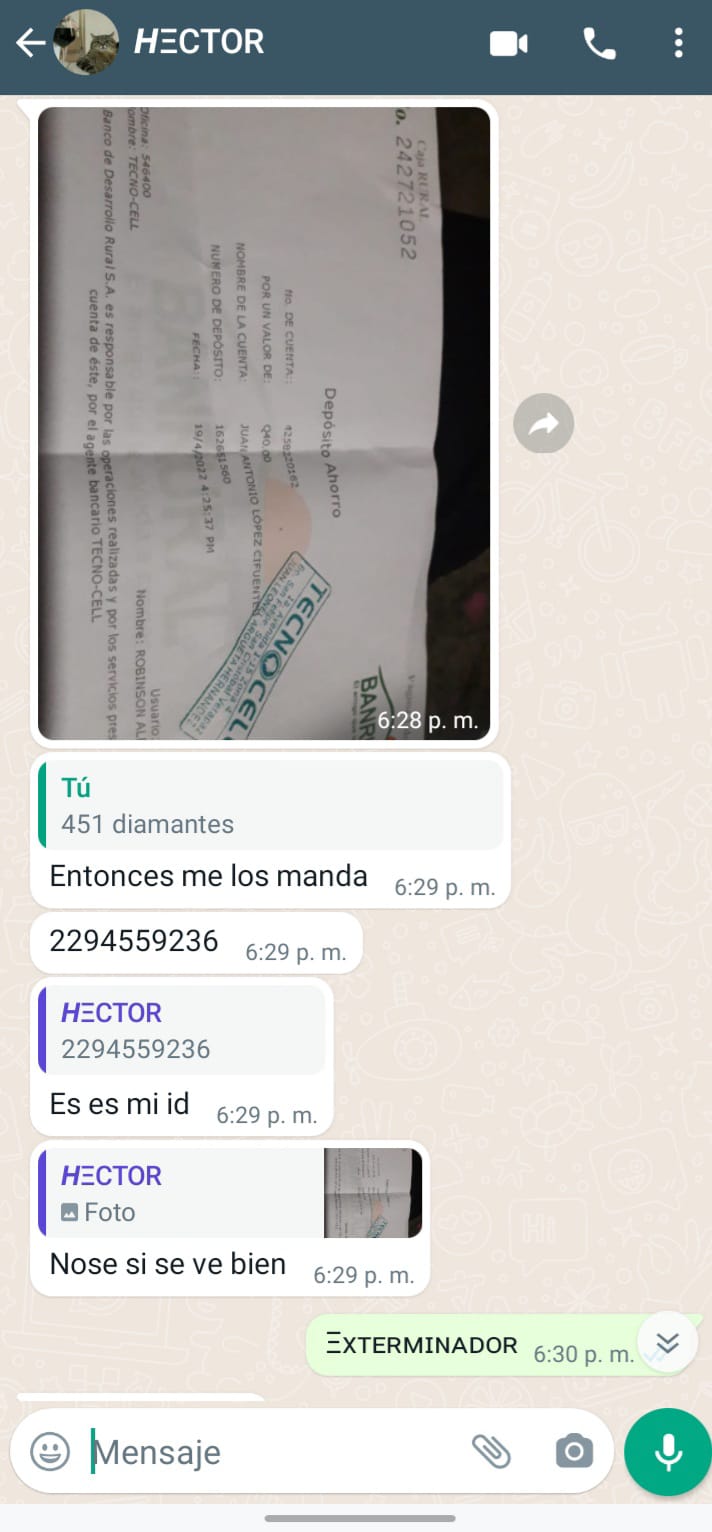Start a voice call with Hector
The height and width of the screenshot is (1532, 712).
pos(599,43)
